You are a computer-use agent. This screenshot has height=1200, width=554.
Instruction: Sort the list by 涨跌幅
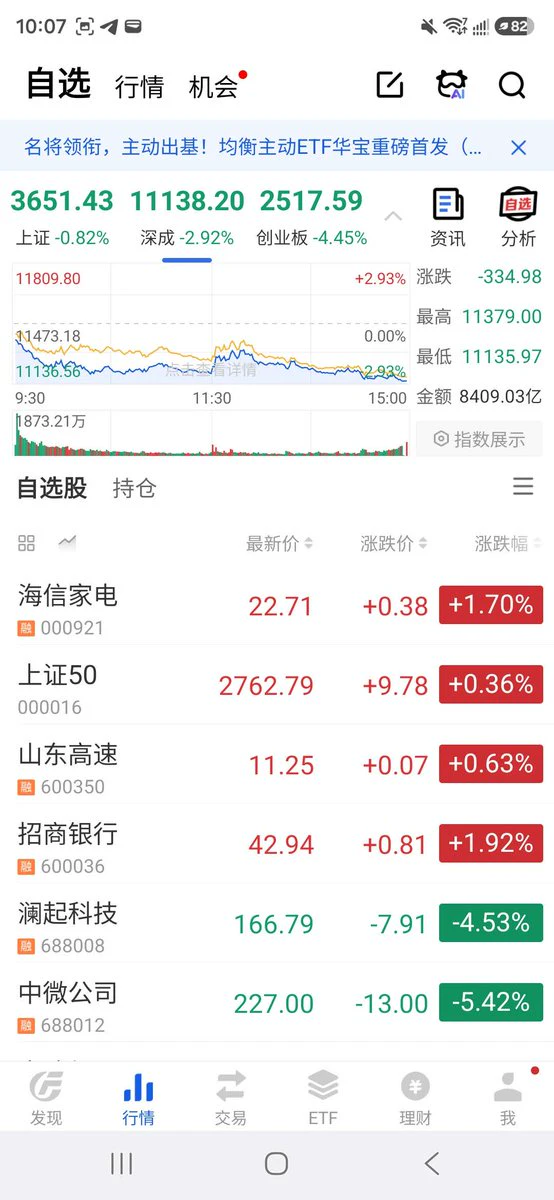pos(508,544)
